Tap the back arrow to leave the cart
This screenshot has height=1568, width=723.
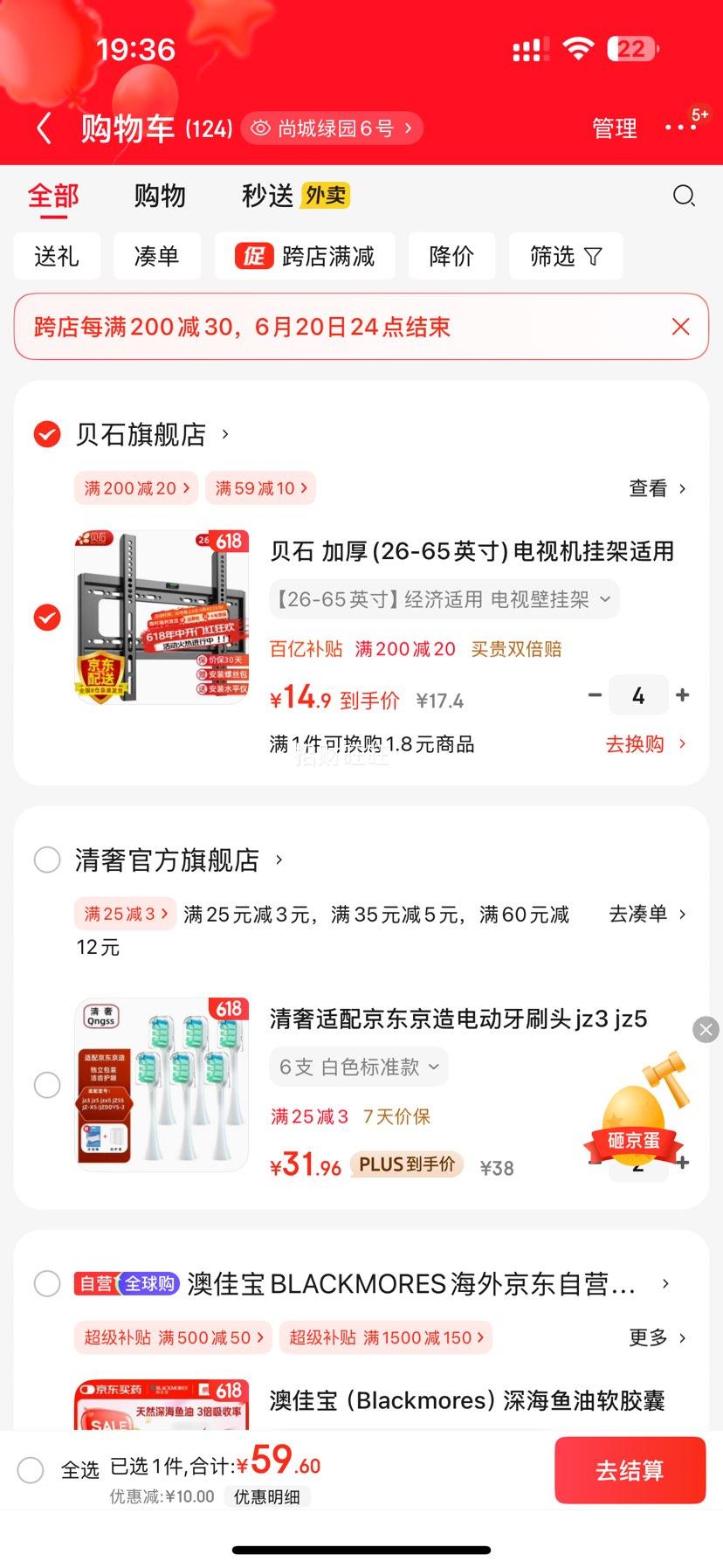(44, 128)
